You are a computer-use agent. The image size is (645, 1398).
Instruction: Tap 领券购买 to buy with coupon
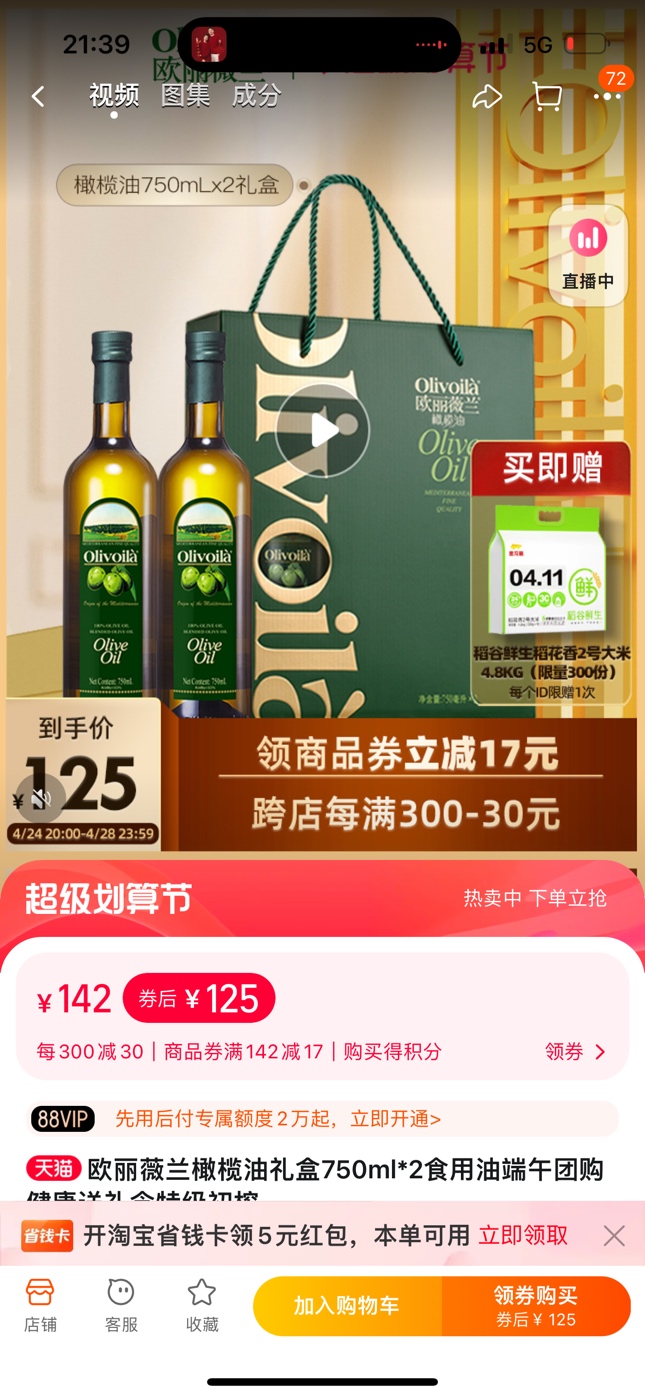click(x=536, y=1306)
